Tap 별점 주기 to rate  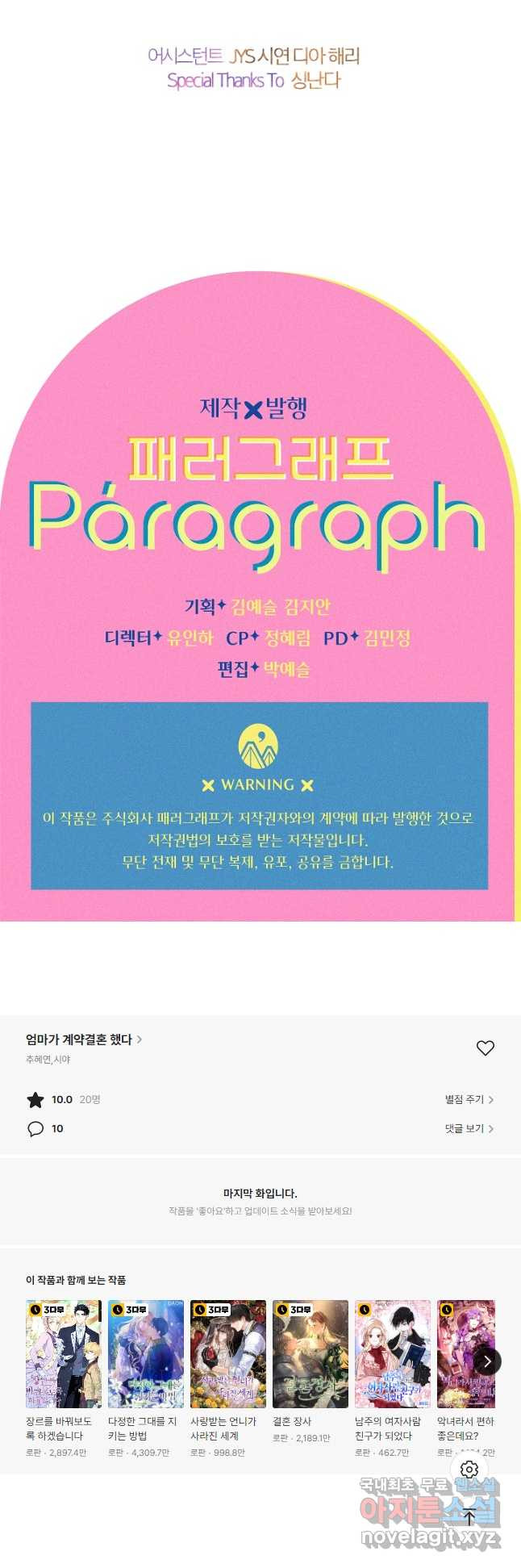(x=469, y=1099)
